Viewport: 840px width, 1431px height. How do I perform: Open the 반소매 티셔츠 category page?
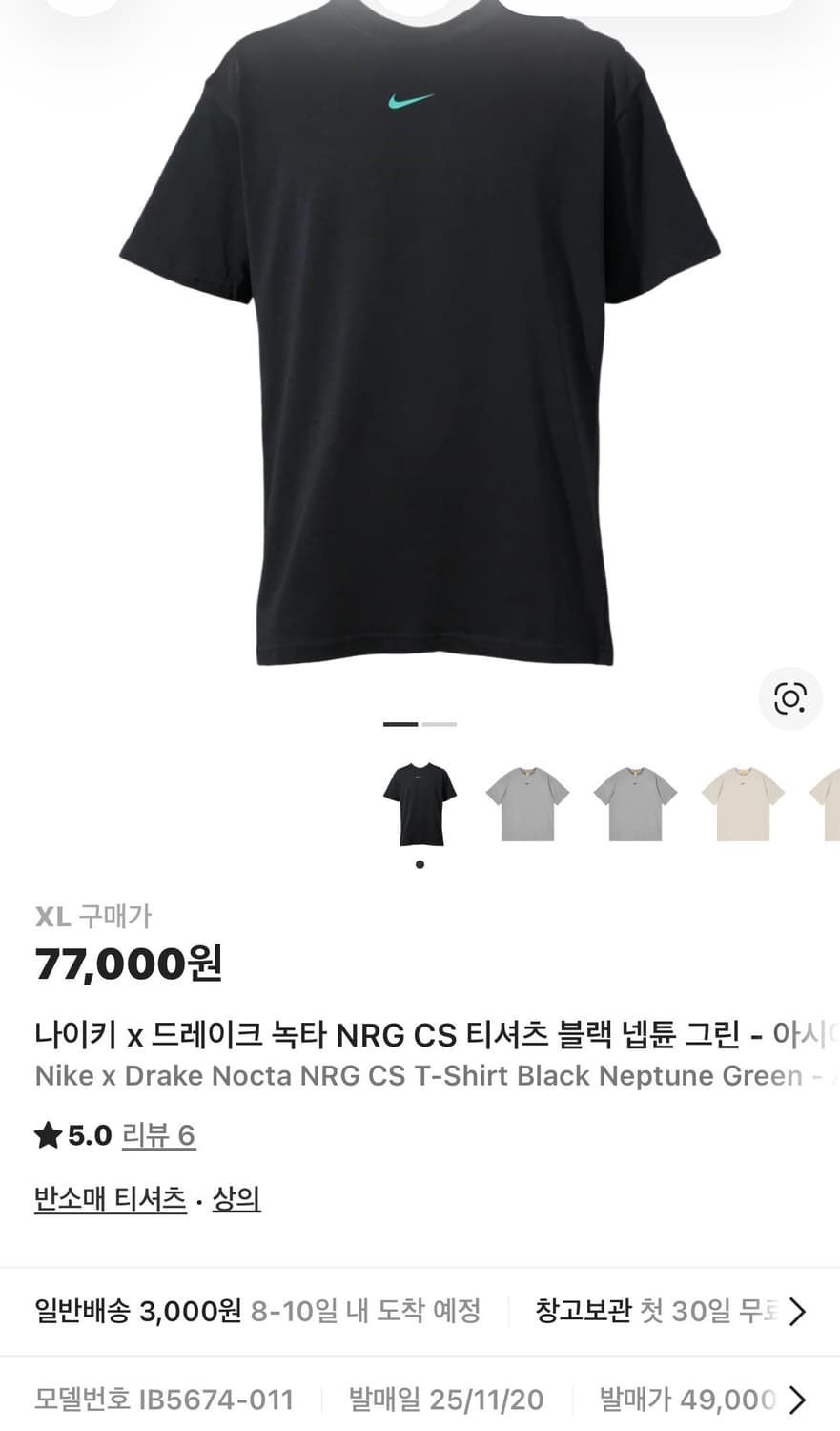point(110,1197)
